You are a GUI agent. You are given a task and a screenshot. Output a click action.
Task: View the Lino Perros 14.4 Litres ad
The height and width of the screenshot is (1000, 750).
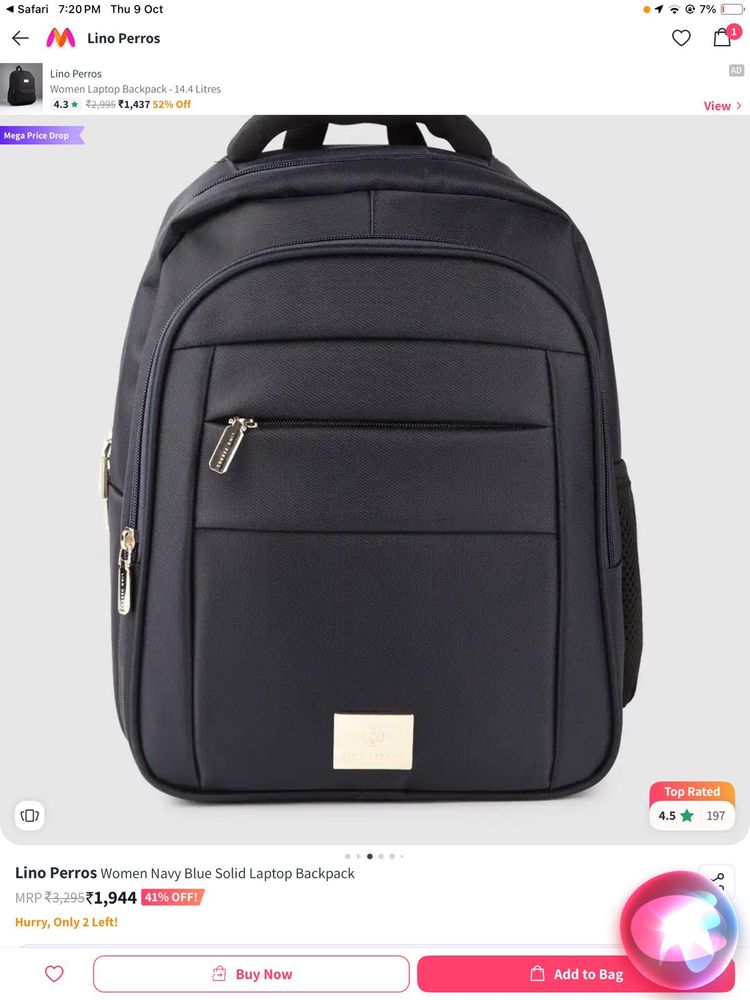pos(723,105)
